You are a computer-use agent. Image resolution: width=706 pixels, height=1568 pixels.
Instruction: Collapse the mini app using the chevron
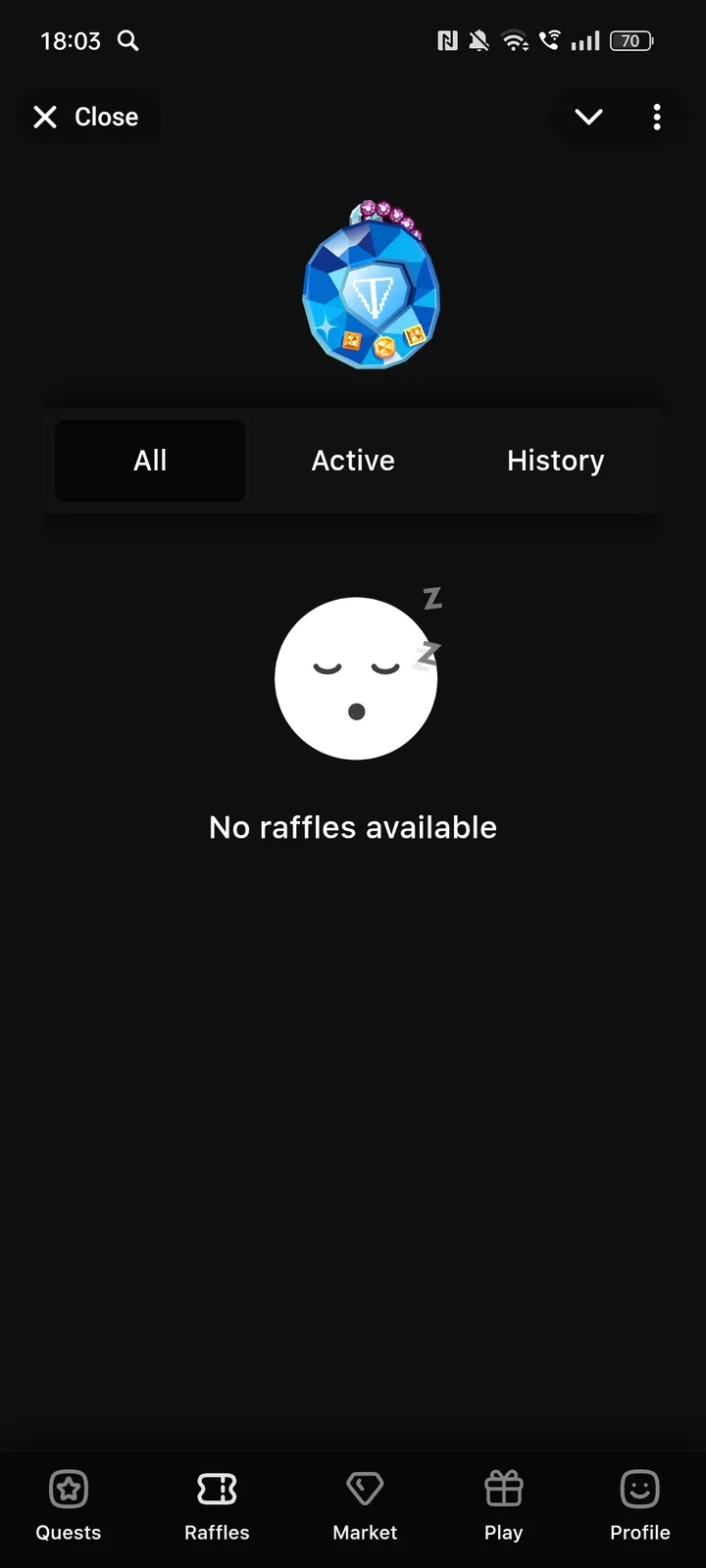point(588,117)
